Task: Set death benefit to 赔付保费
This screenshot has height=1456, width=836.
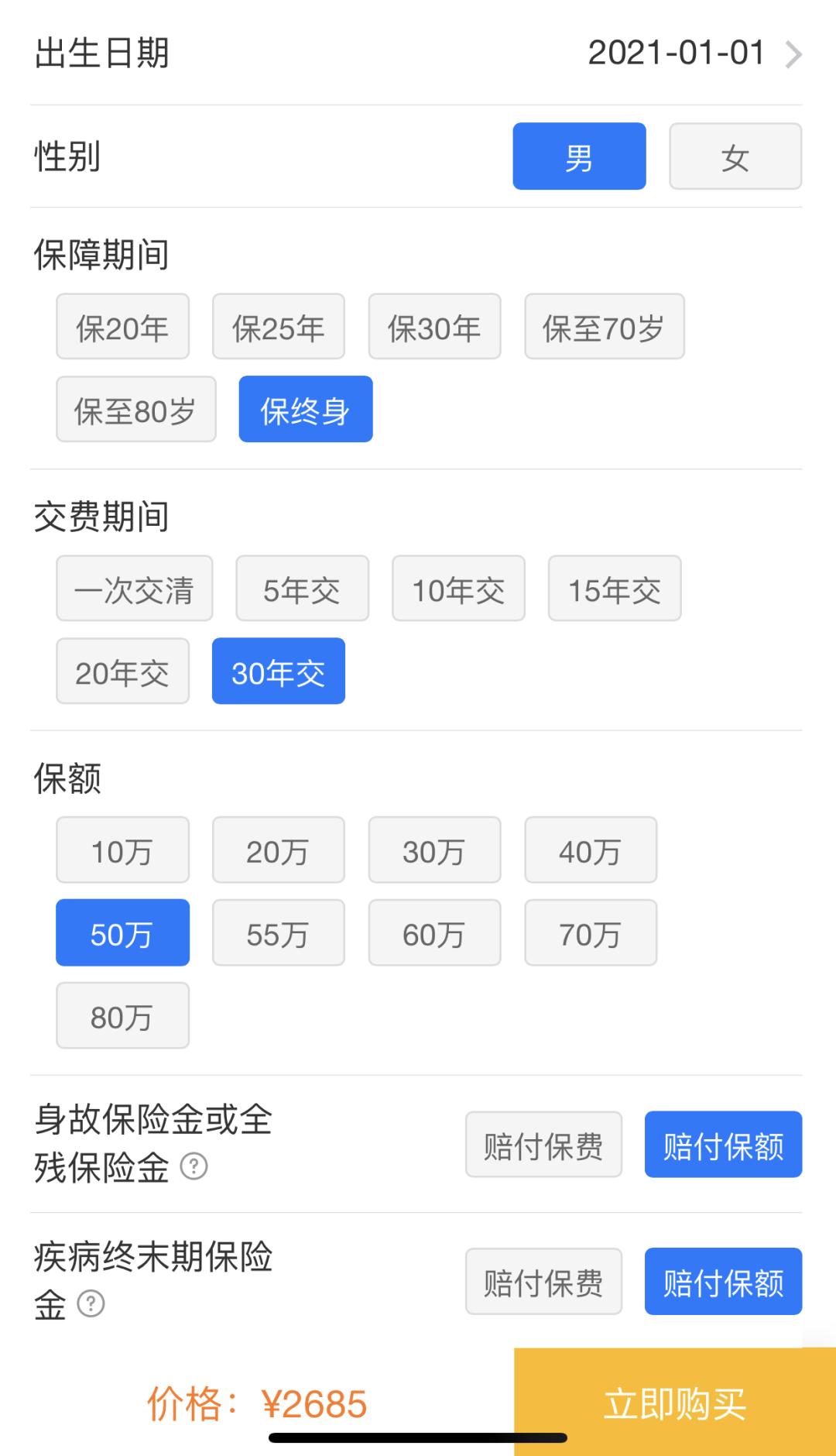Action: [543, 1145]
